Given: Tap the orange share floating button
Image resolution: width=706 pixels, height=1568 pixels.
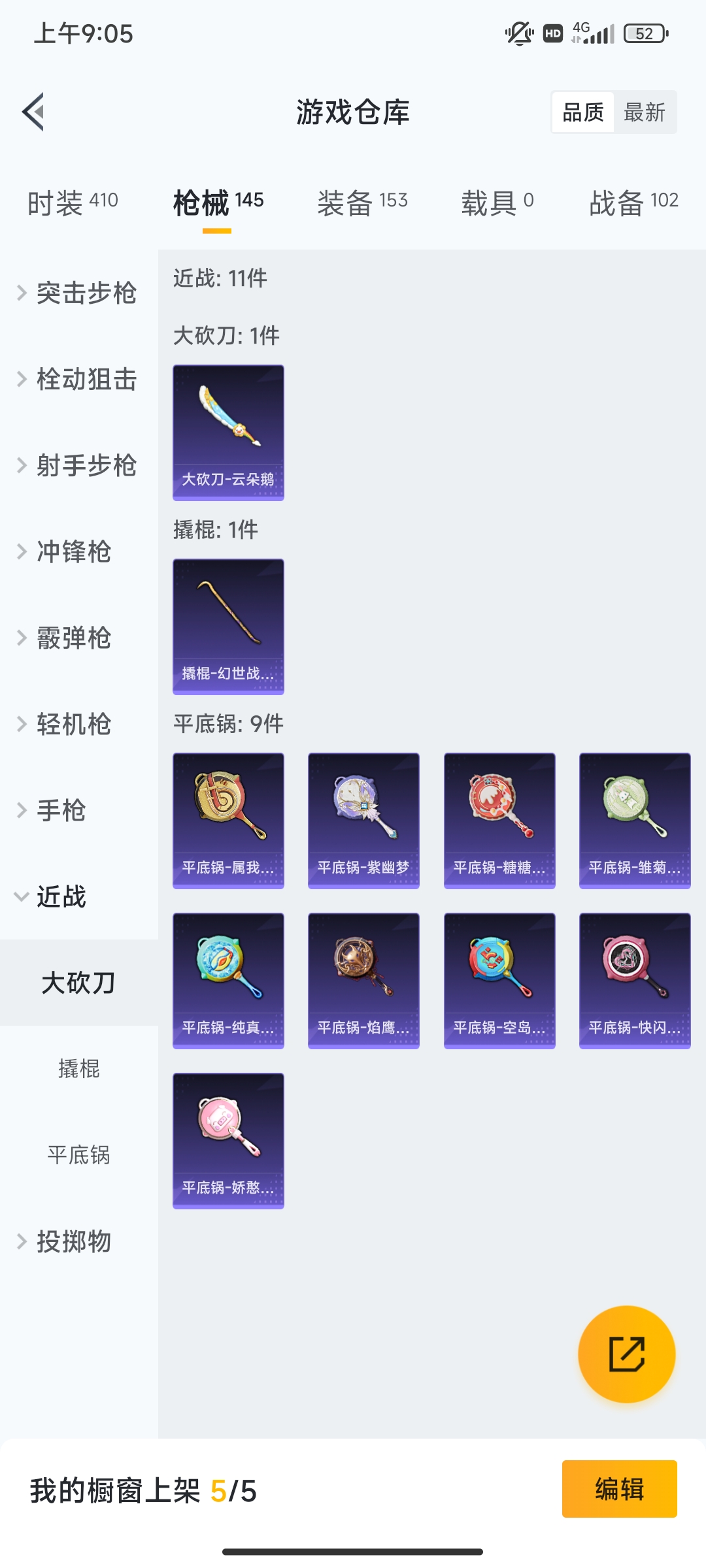Looking at the screenshot, I should pos(626,1354).
